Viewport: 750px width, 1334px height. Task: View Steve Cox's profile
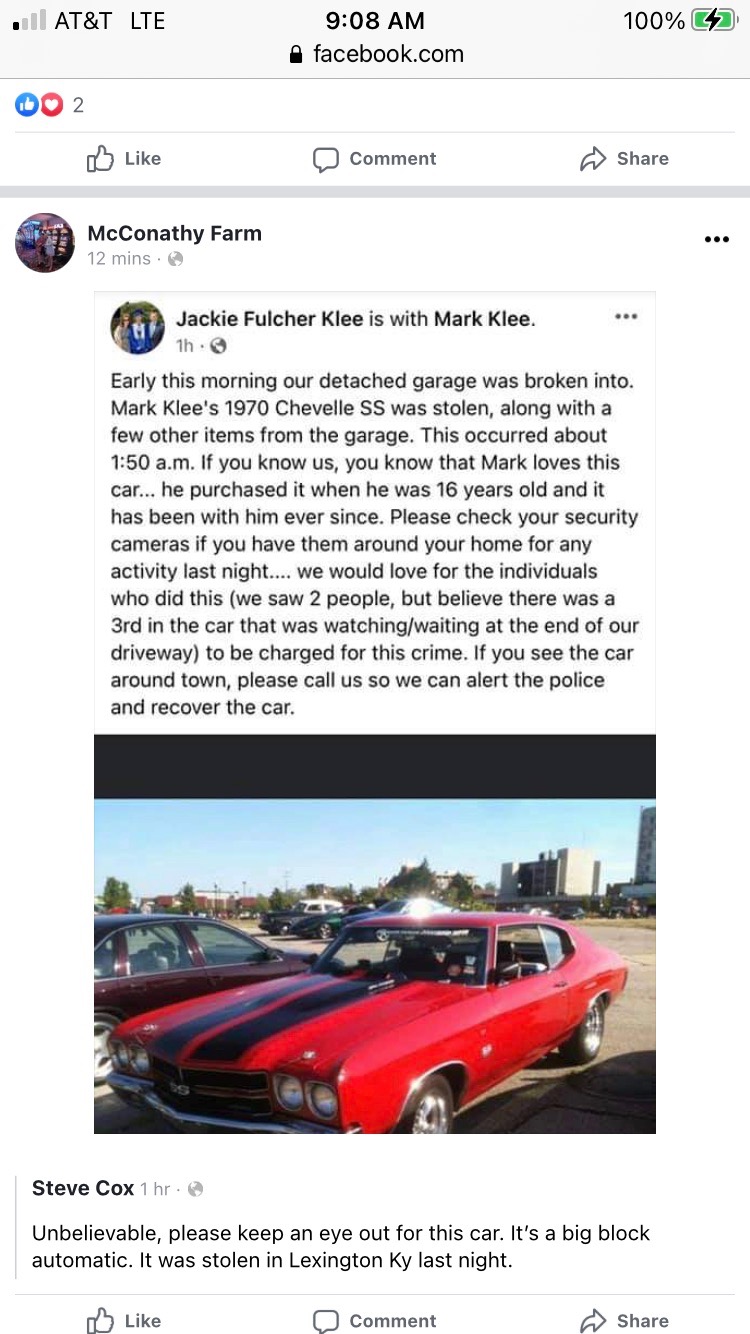[x=83, y=1188]
